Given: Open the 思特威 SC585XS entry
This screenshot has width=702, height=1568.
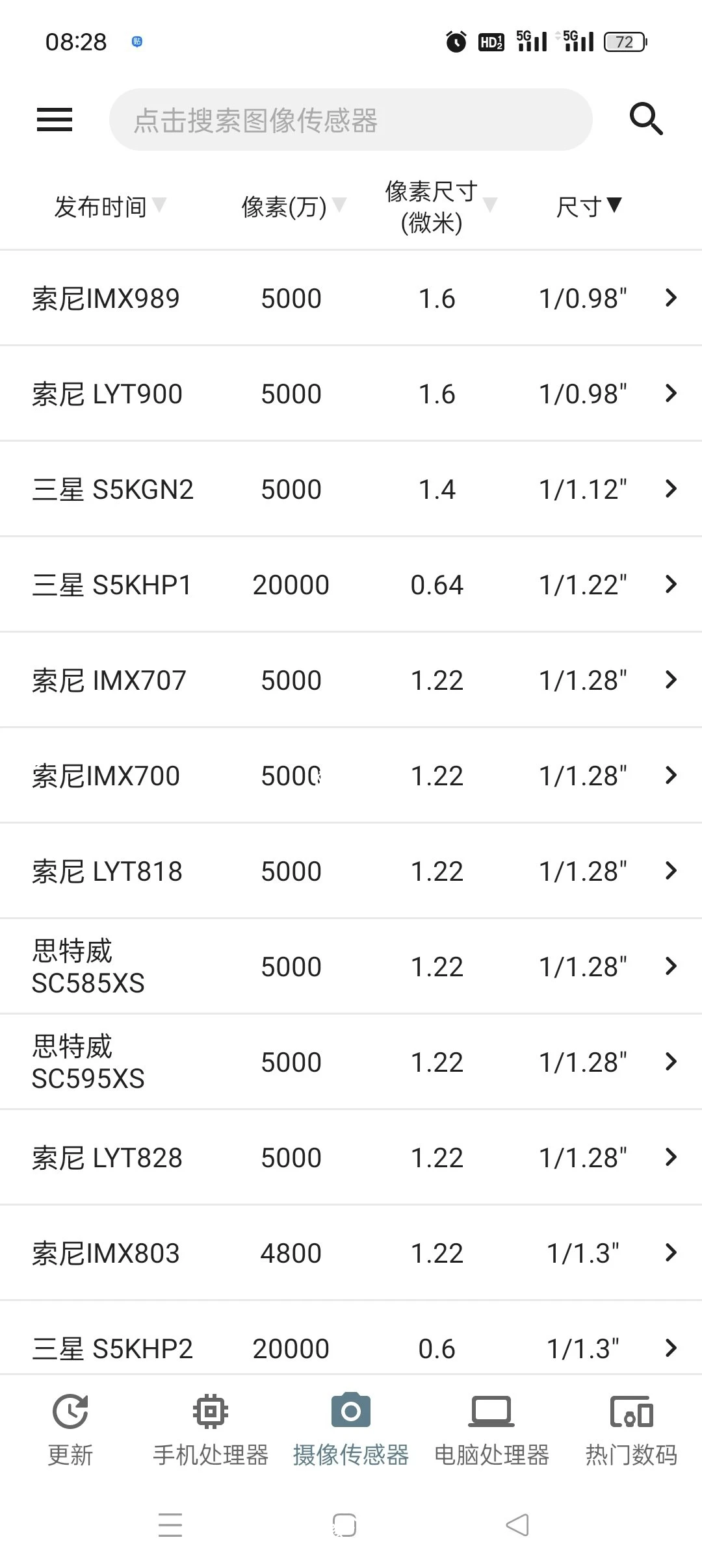Looking at the screenshot, I should (351, 967).
